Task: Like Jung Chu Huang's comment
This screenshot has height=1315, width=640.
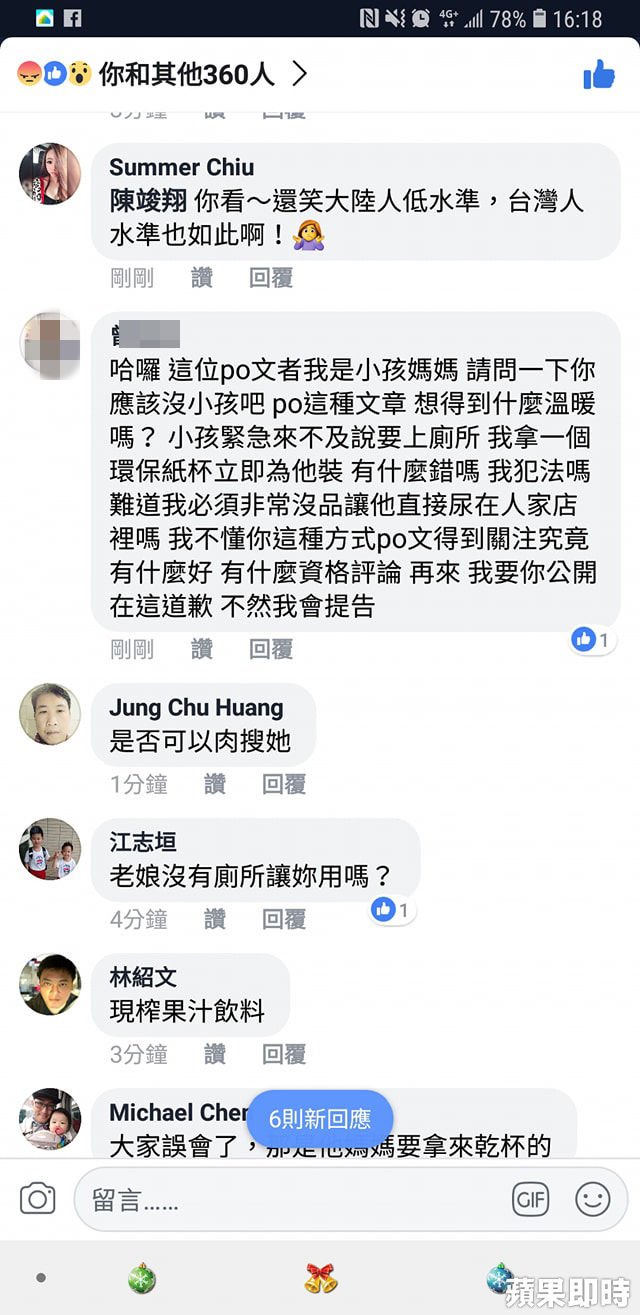Action: [x=214, y=784]
